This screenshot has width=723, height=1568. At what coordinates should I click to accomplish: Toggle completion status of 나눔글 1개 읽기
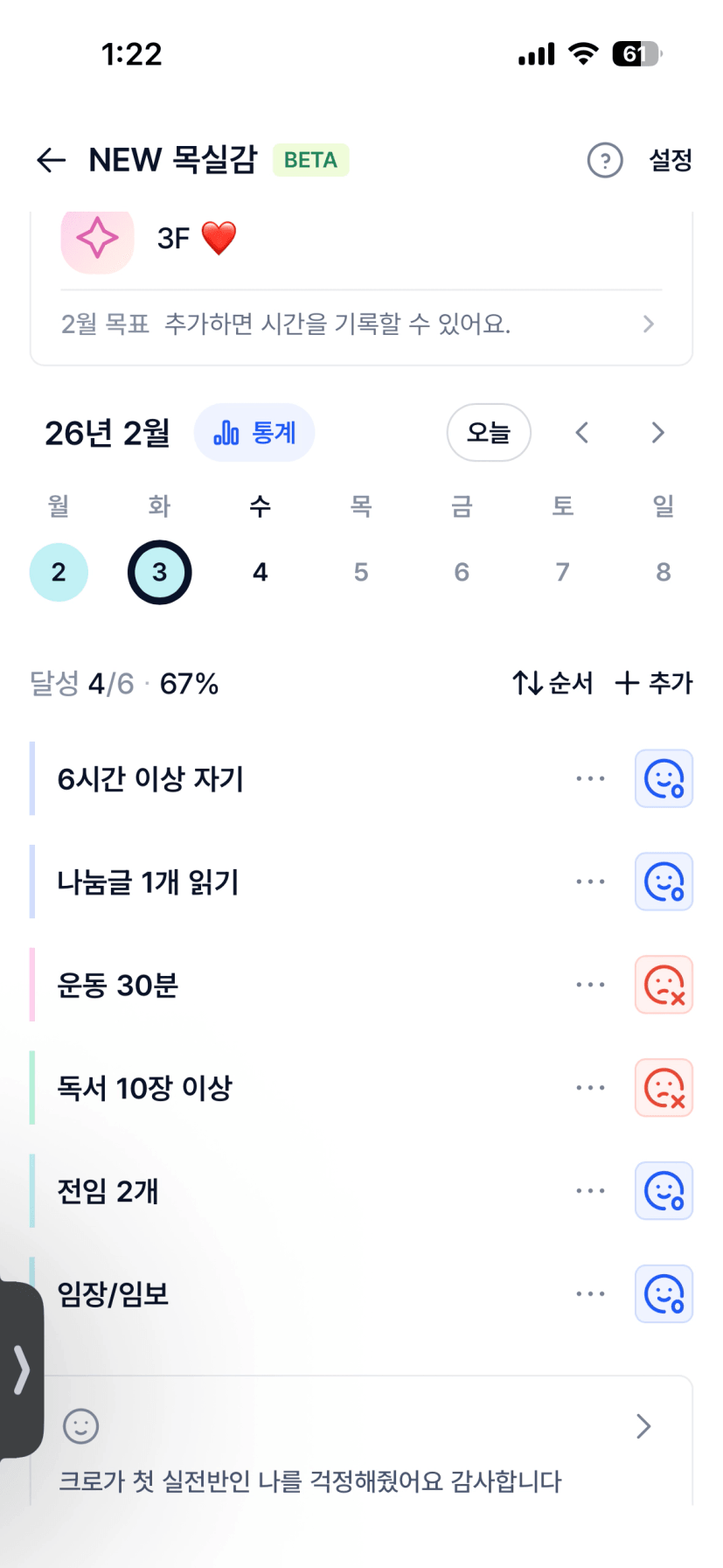point(664,882)
